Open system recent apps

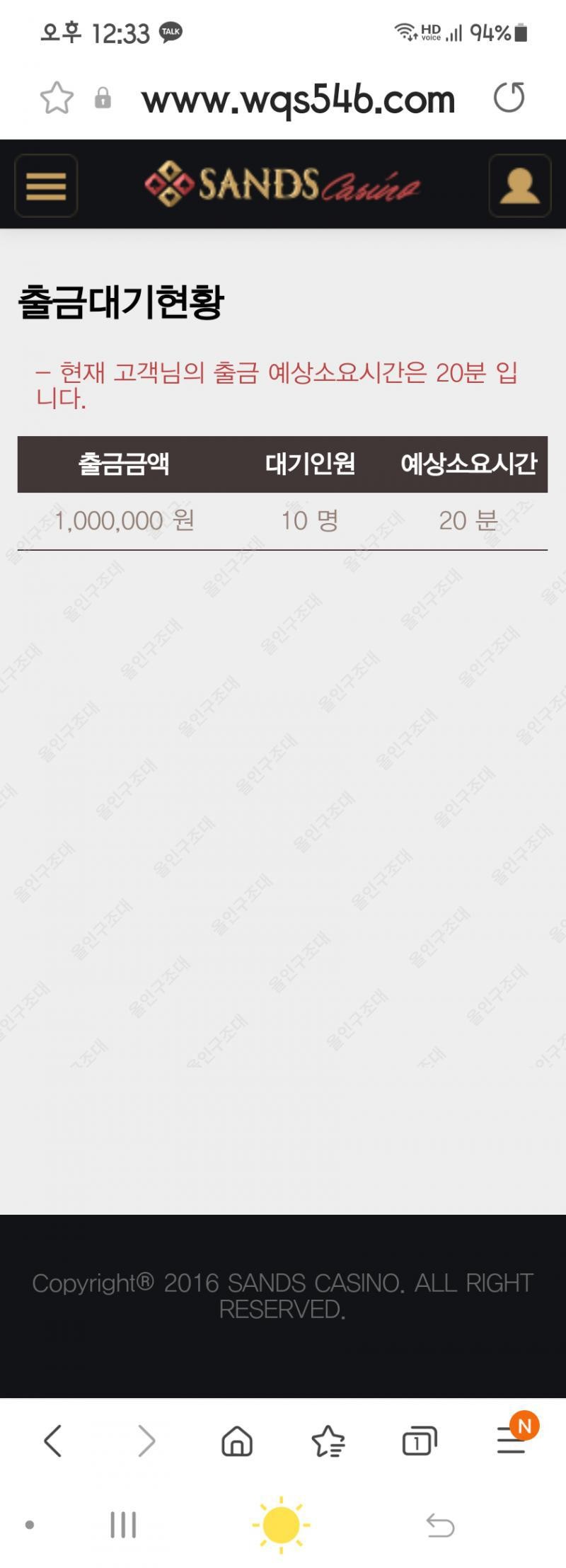pyautogui.click(x=123, y=1525)
